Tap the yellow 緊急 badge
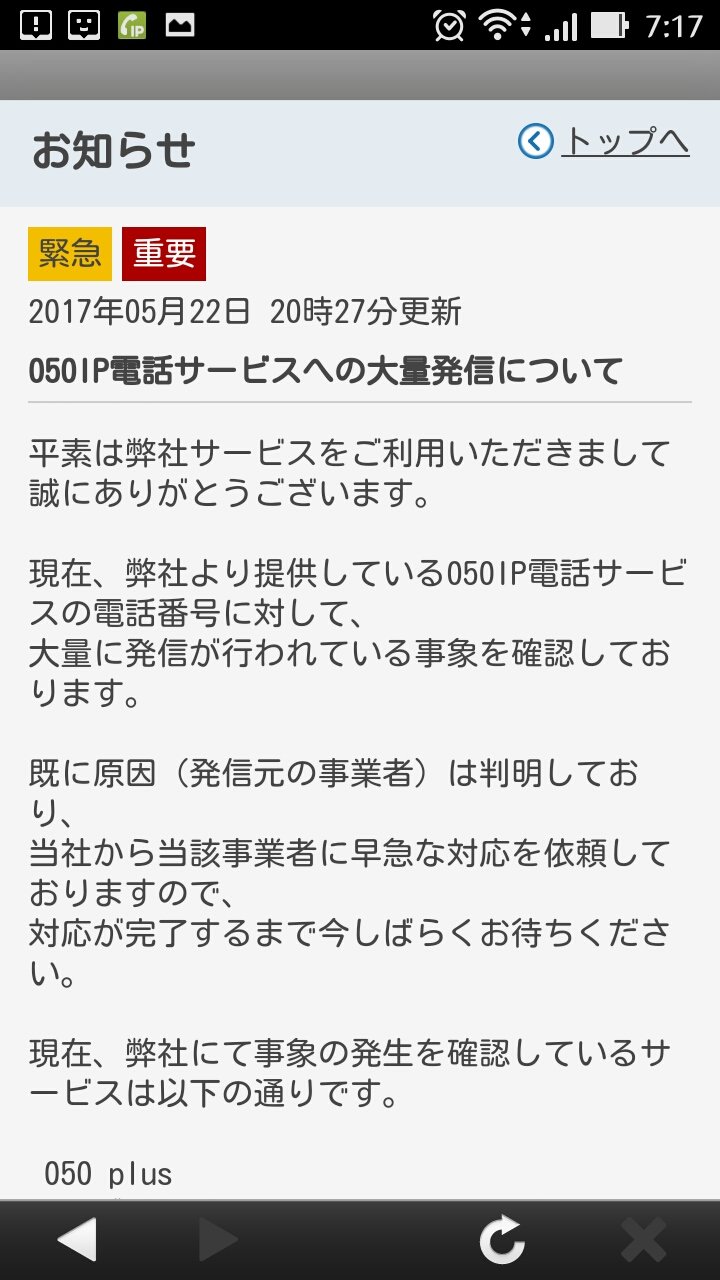This screenshot has width=720, height=1280. (69, 252)
